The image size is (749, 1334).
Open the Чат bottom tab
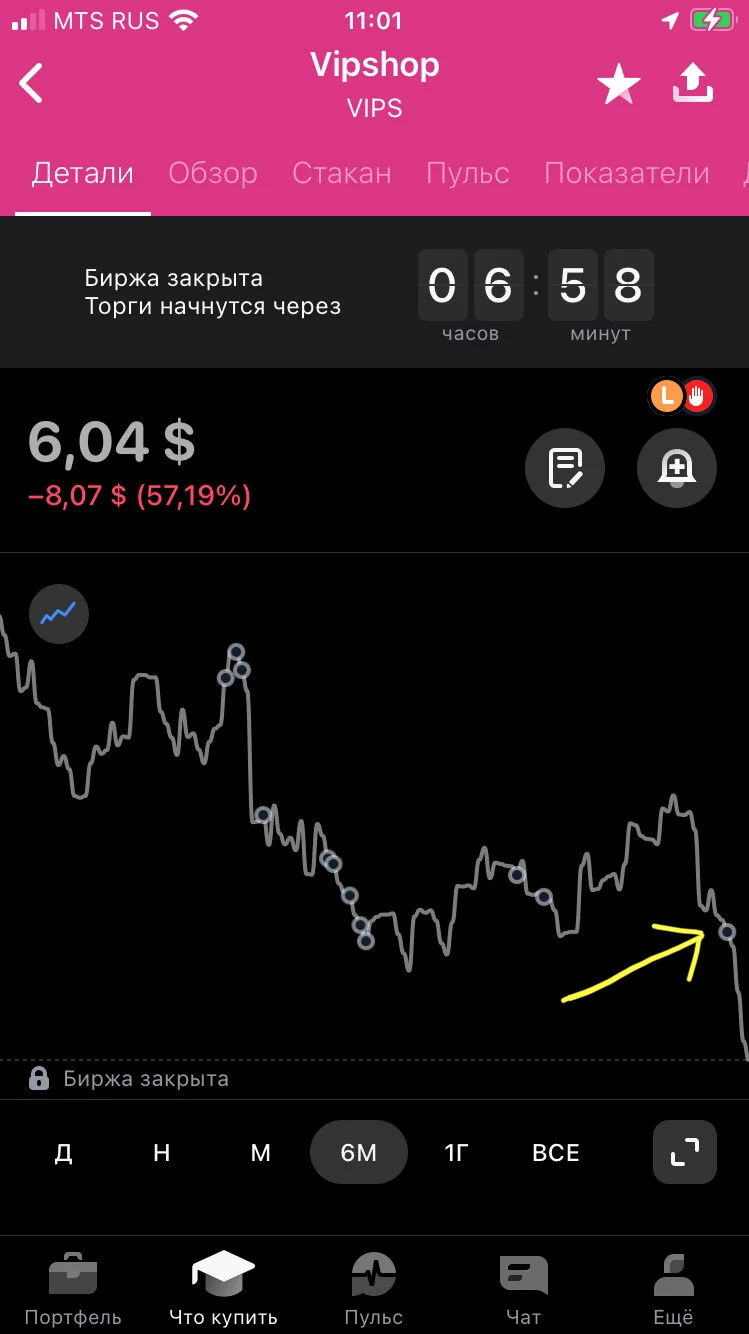tap(524, 1288)
